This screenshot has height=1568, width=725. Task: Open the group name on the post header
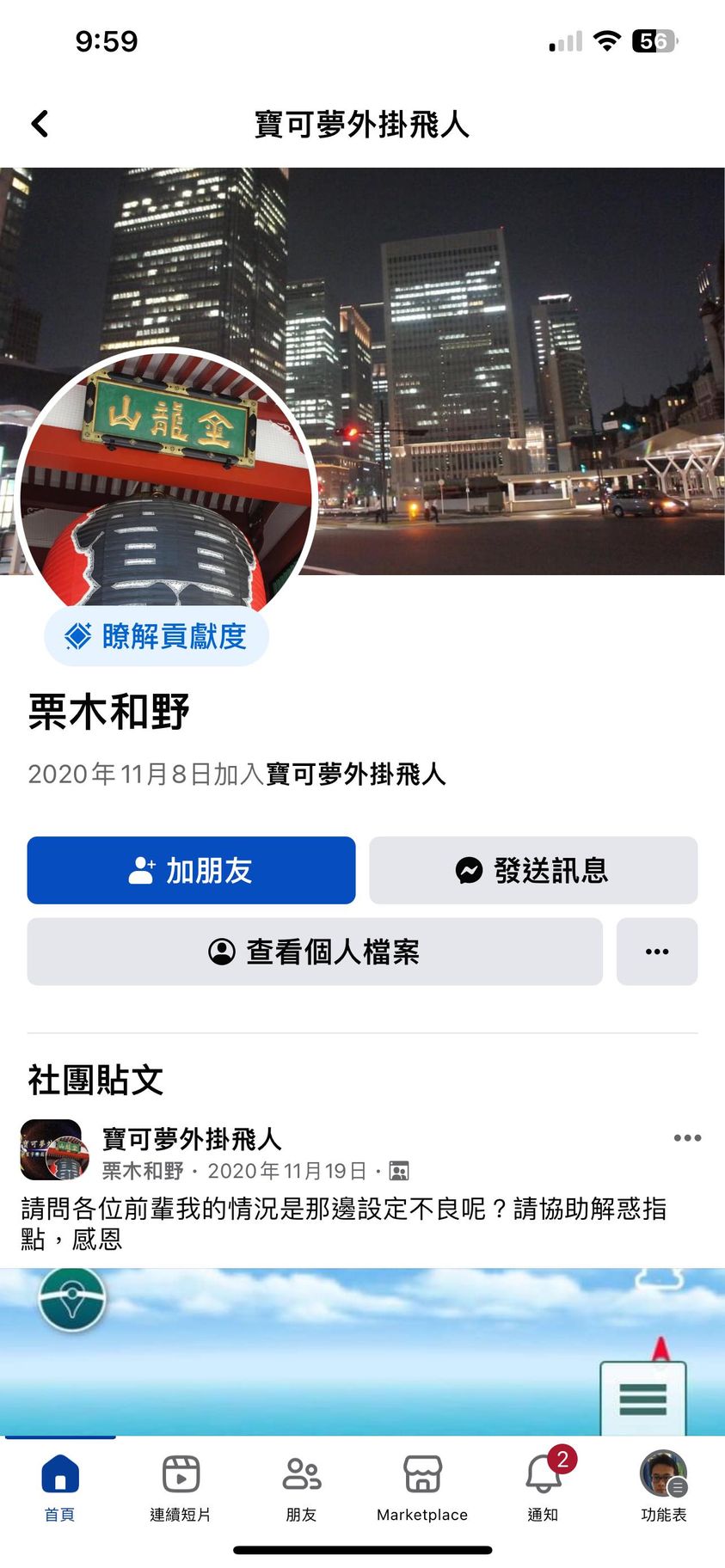(x=192, y=1139)
